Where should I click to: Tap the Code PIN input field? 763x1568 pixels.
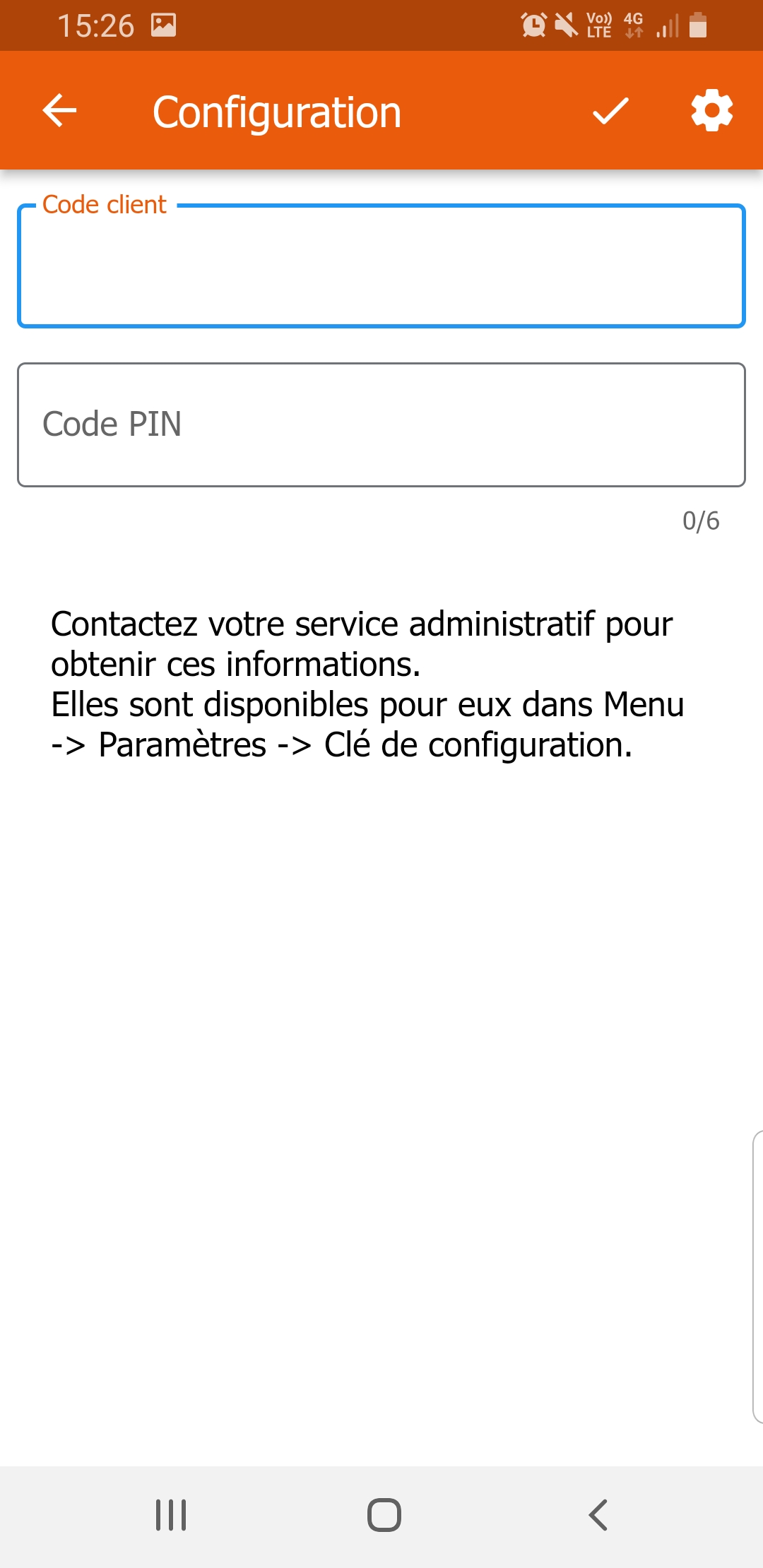(x=381, y=424)
